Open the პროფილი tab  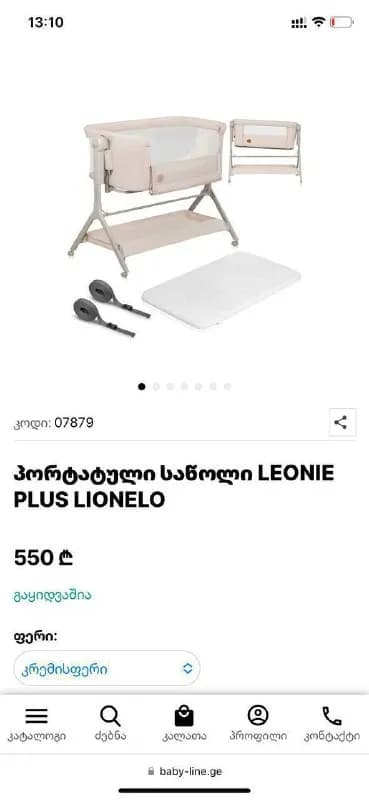pos(258,723)
